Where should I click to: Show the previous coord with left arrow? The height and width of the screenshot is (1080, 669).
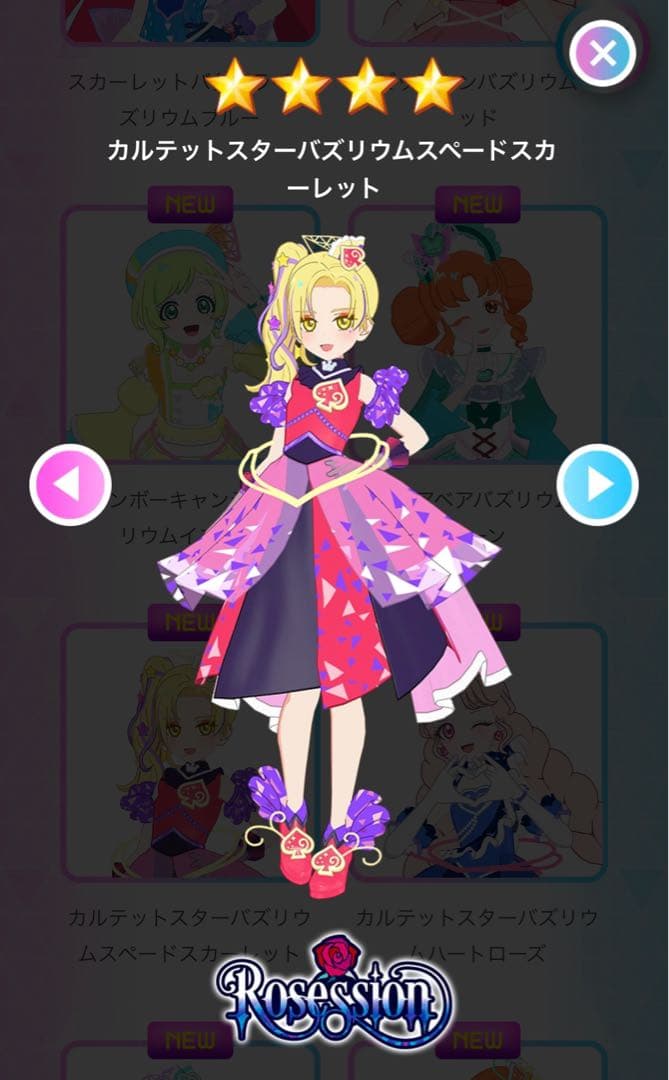tap(70, 485)
